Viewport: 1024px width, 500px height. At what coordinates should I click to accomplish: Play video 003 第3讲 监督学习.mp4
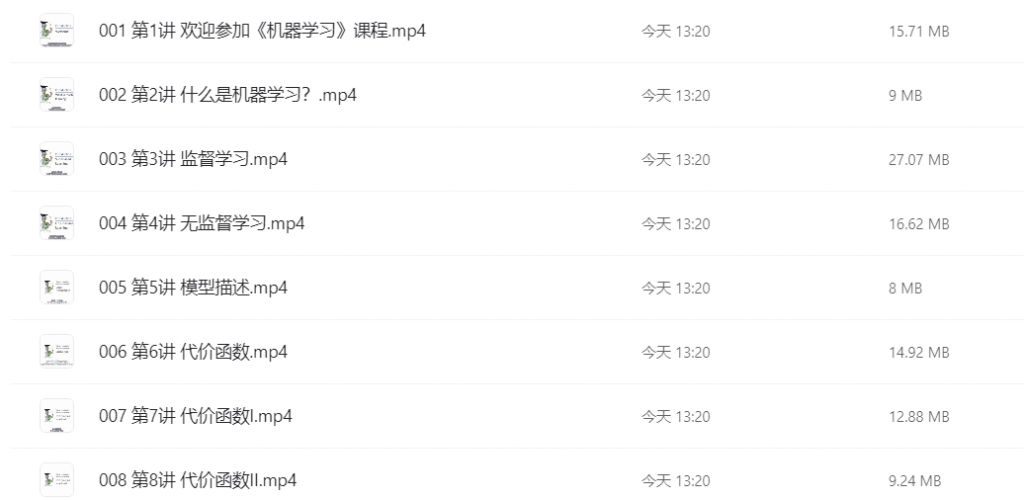coord(193,159)
